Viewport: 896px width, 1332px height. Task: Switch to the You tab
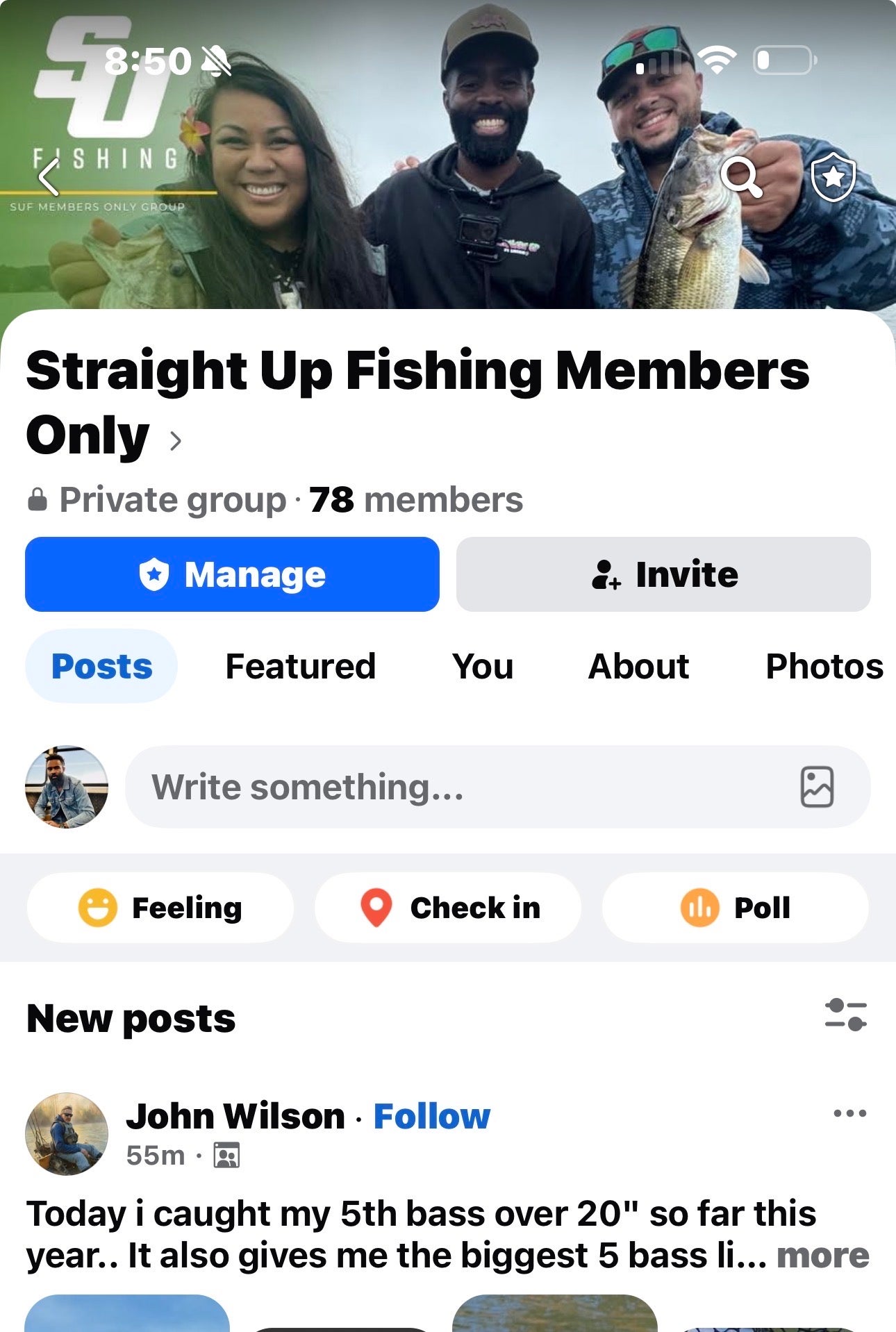tap(483, 667)
